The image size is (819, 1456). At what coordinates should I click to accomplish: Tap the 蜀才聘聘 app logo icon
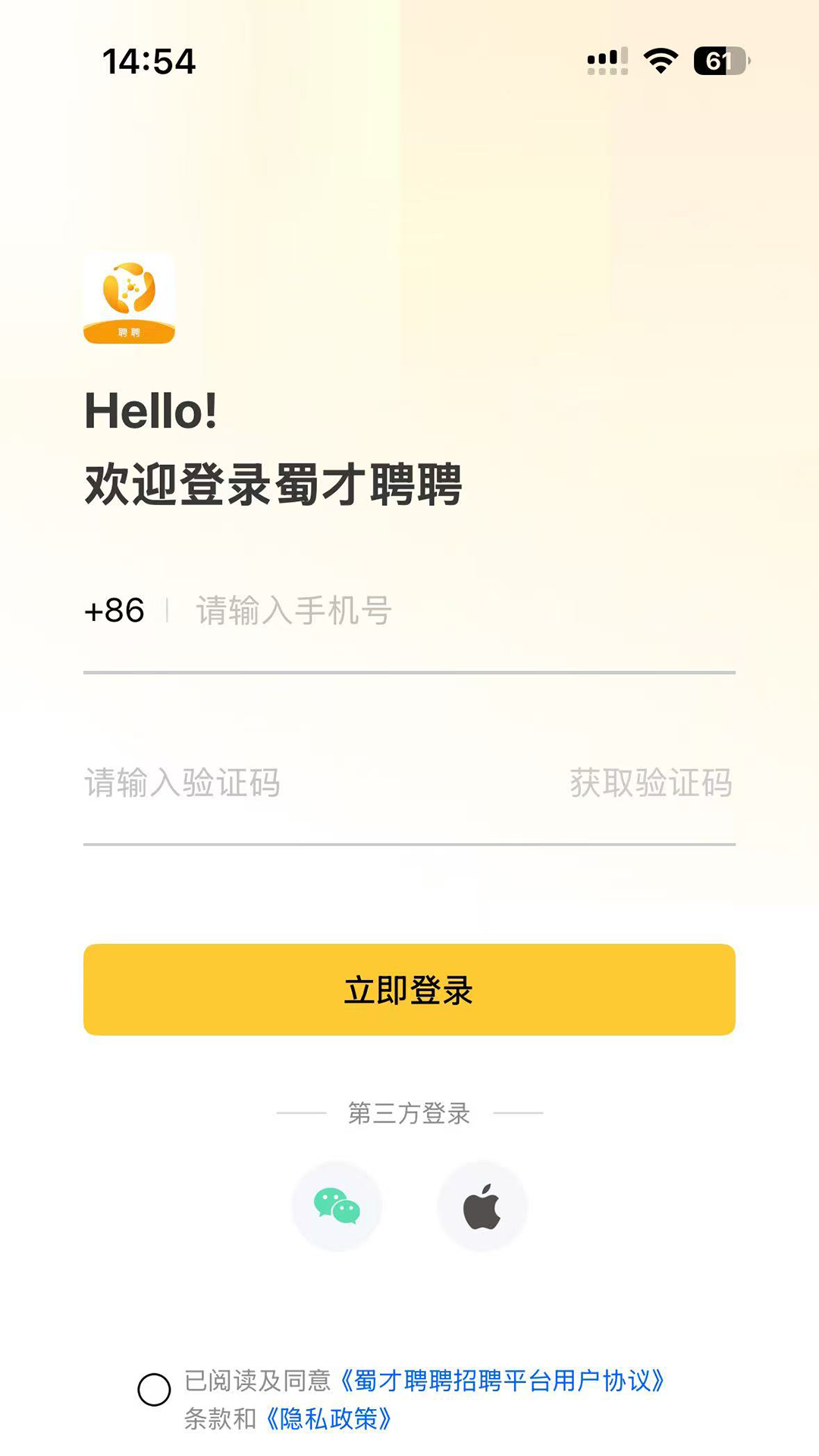(x=129, y=300)
